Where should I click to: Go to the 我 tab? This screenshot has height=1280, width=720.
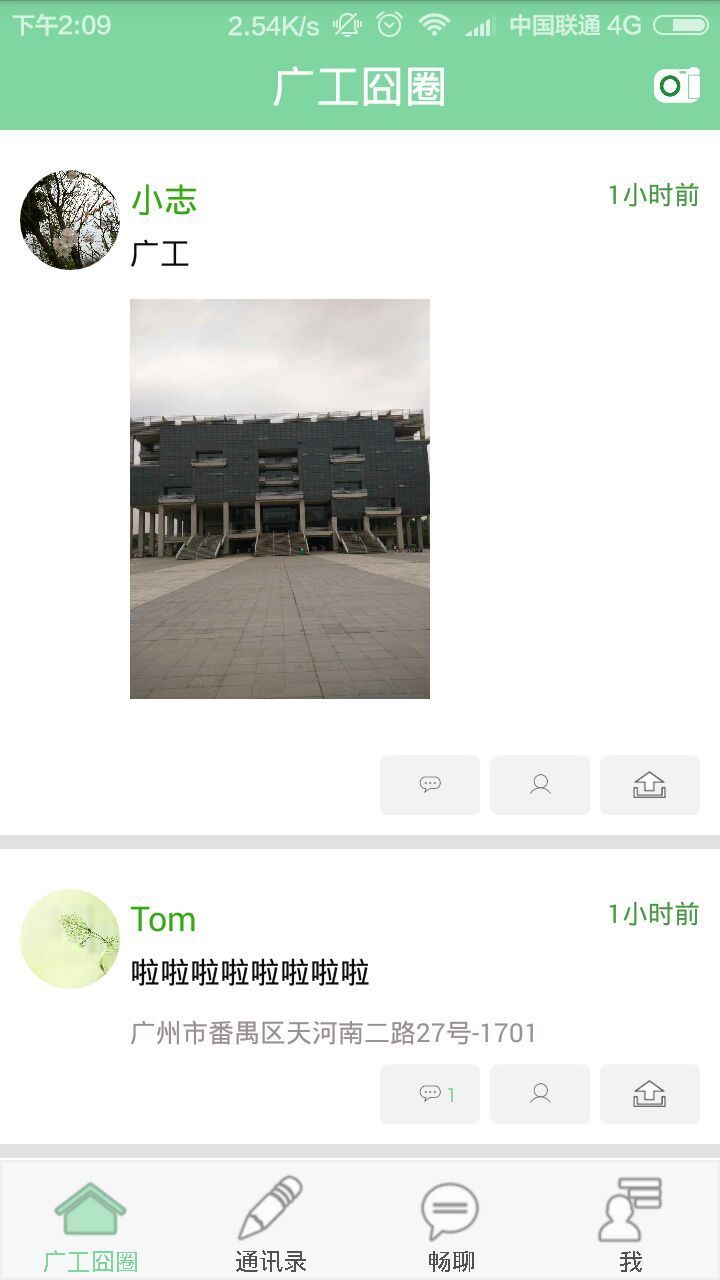point(630,1223)
